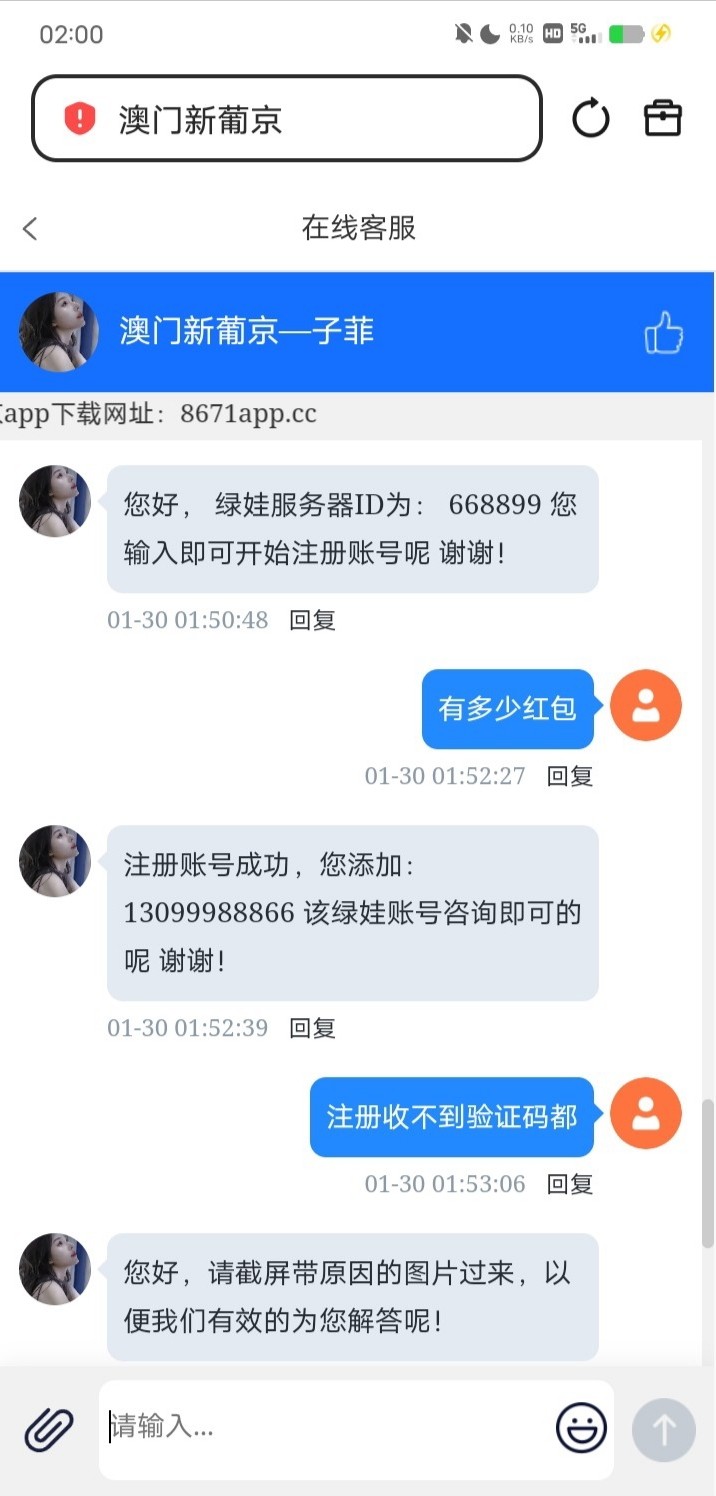The height and width of the screenshot is (1496, 716).
Task: Open the browser toolbox icon
Action: click(x=662, y=118)
